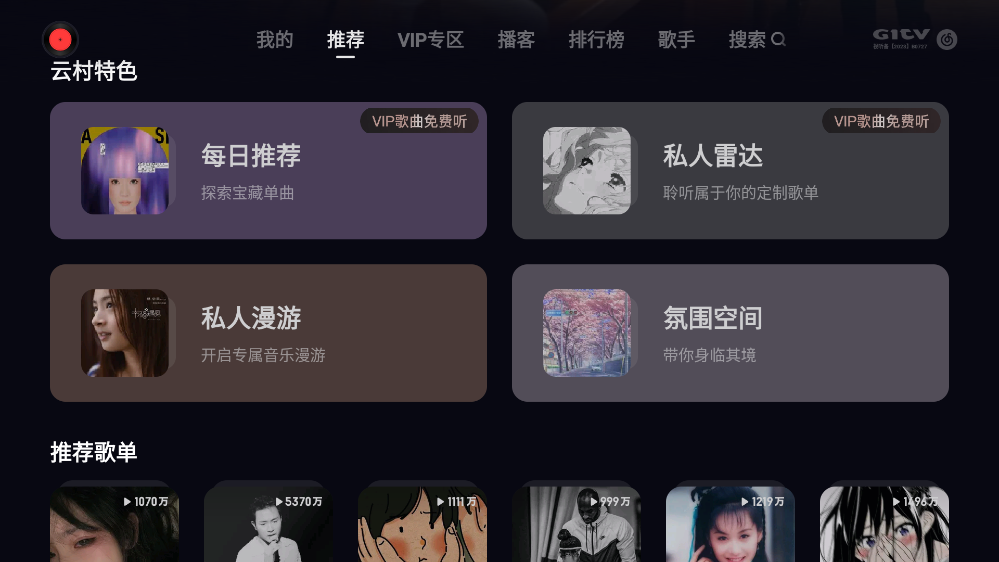This screenshot has height=562, width=999.
Task: Open the 歌手 tab
Action: tap(676, 40)
